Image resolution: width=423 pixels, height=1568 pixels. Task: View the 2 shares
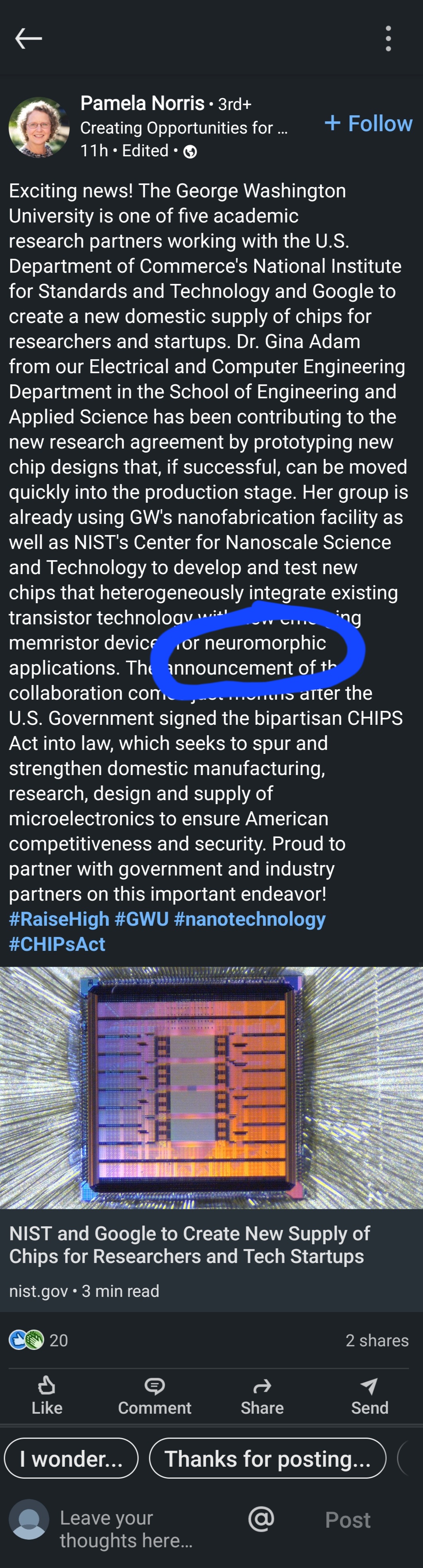tap(377, 1340)
